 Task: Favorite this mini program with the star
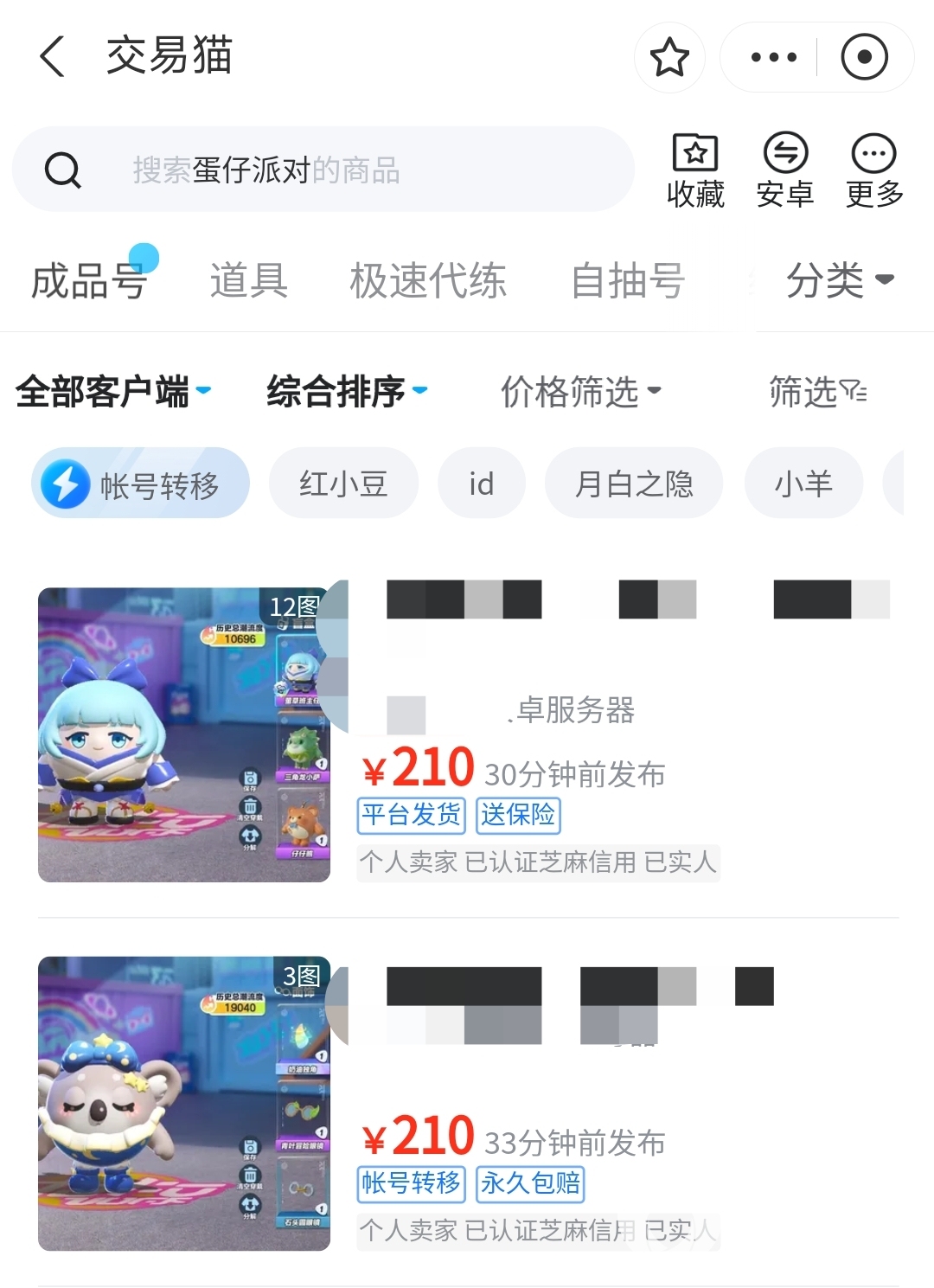pos(669,58)
